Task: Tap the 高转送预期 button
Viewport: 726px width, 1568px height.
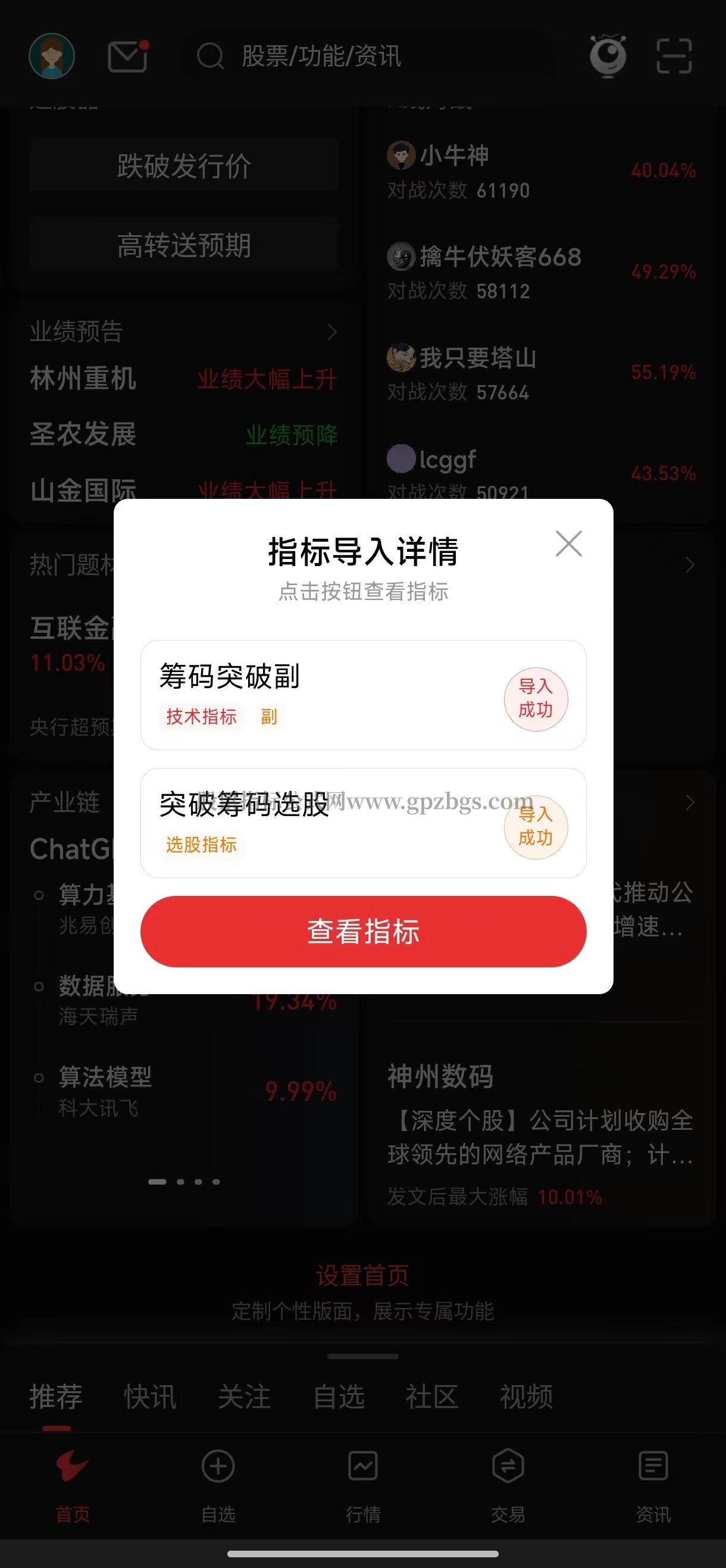Action: pyautogui.click(x=184, y=245)
